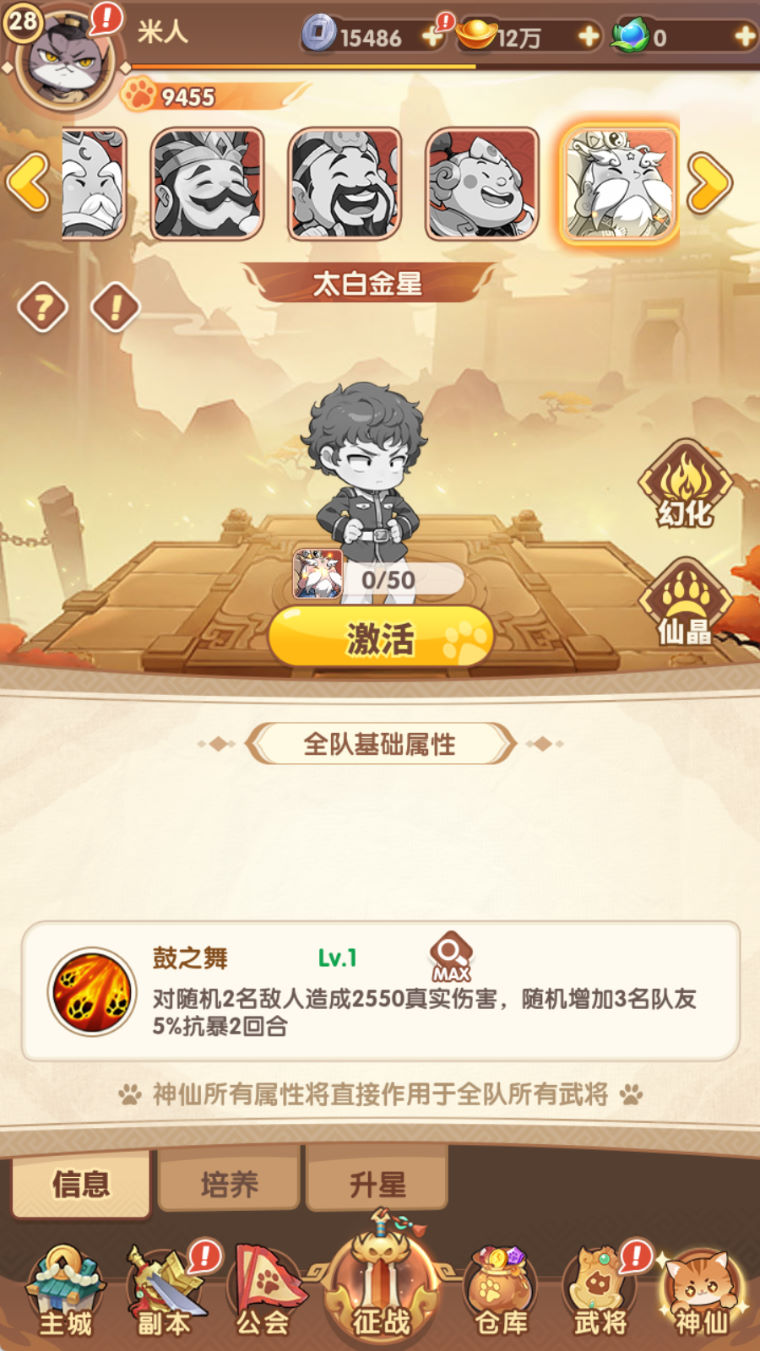Go to next deity with right arrow
The height and width of the screenshot is (1351, 760).
coord(709,183)
